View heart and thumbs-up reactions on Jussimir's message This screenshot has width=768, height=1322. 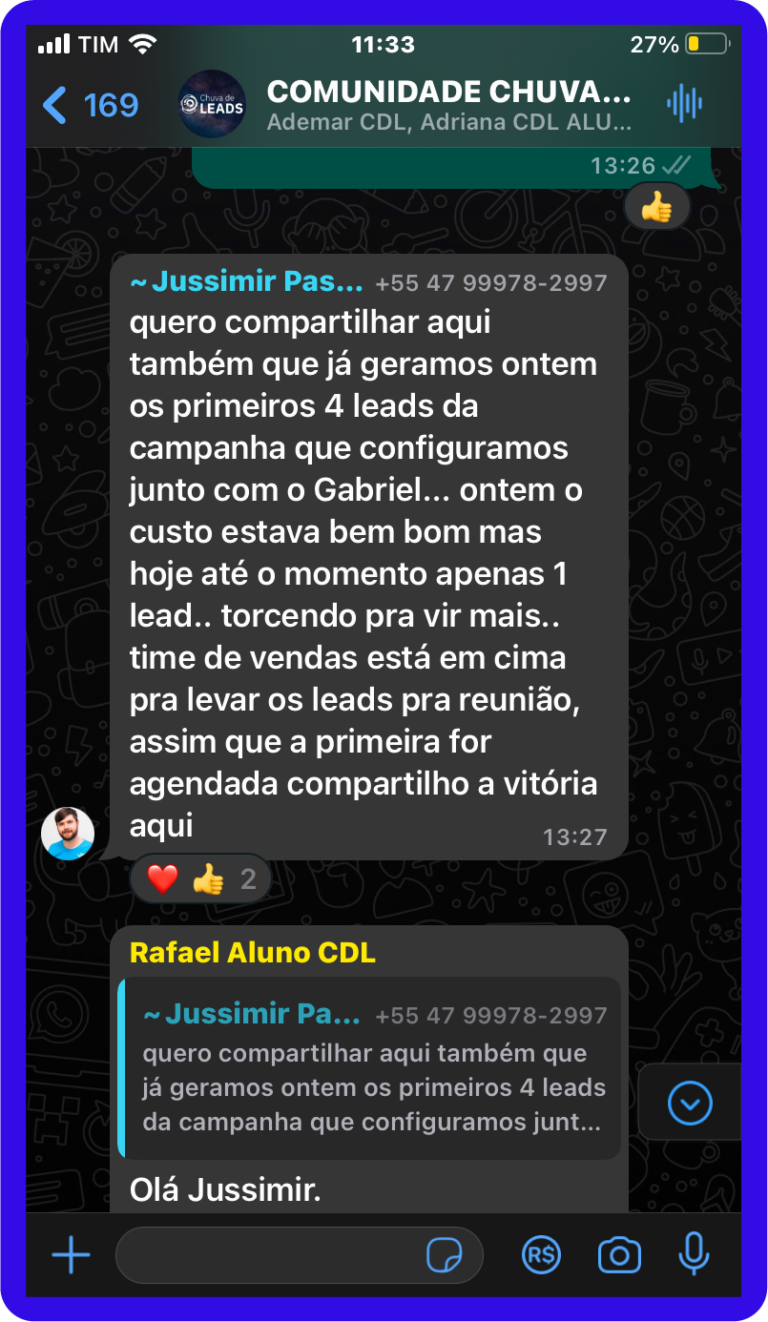pos(200,879)
